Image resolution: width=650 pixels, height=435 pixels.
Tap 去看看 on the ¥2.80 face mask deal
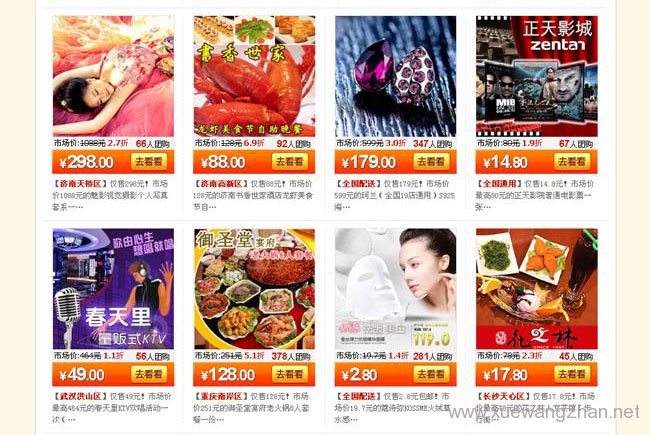(x=431, y=374)
